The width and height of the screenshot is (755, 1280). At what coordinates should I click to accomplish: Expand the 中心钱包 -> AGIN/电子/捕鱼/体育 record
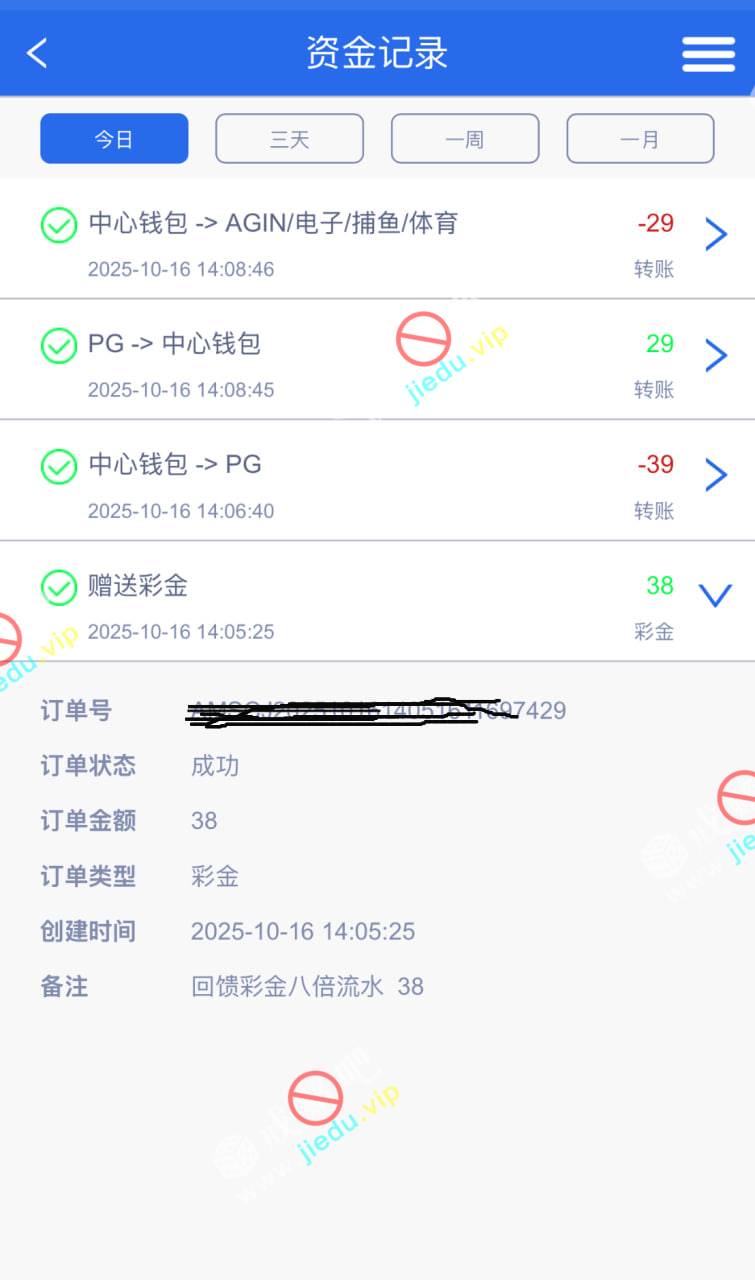pyautogui.click(x=715, y=235)
